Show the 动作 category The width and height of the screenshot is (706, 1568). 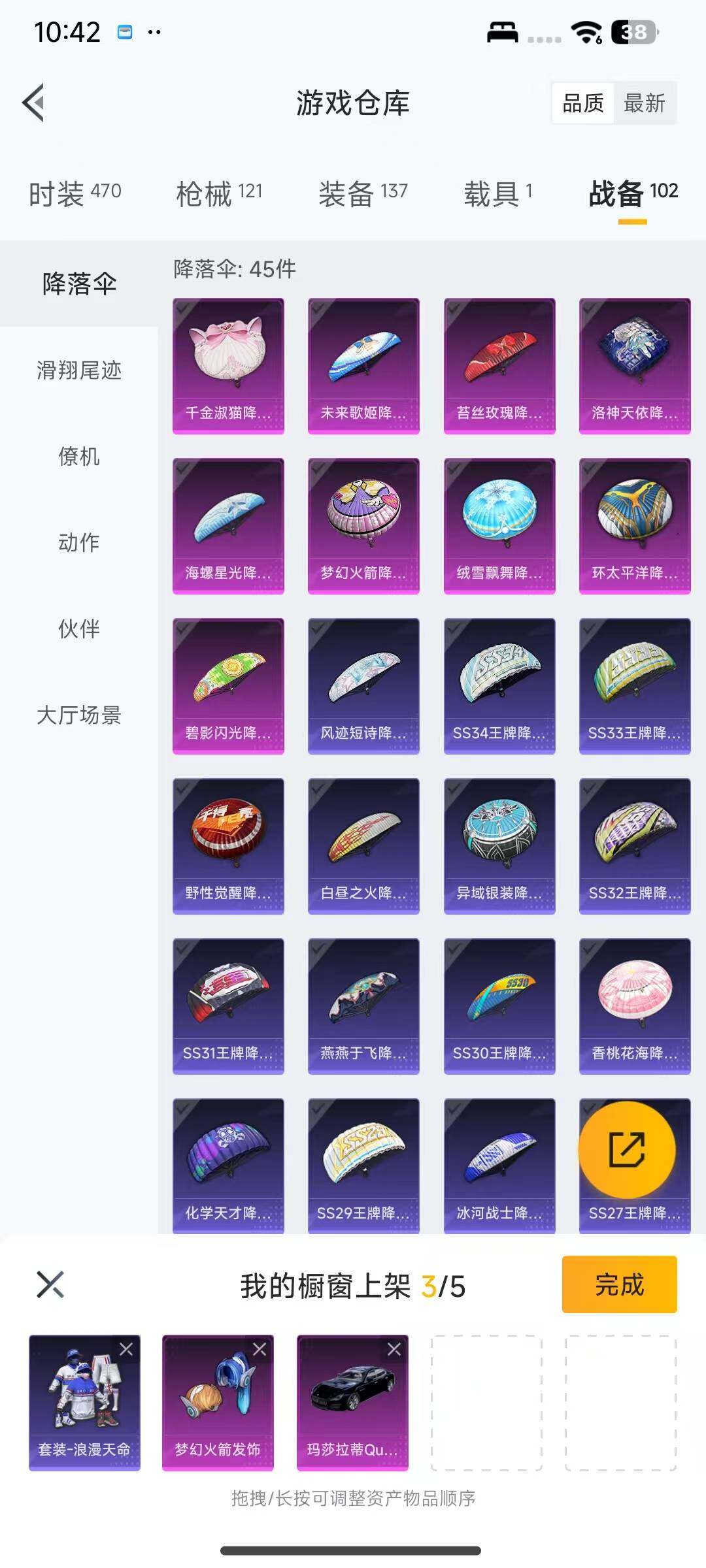coord(79,543)
